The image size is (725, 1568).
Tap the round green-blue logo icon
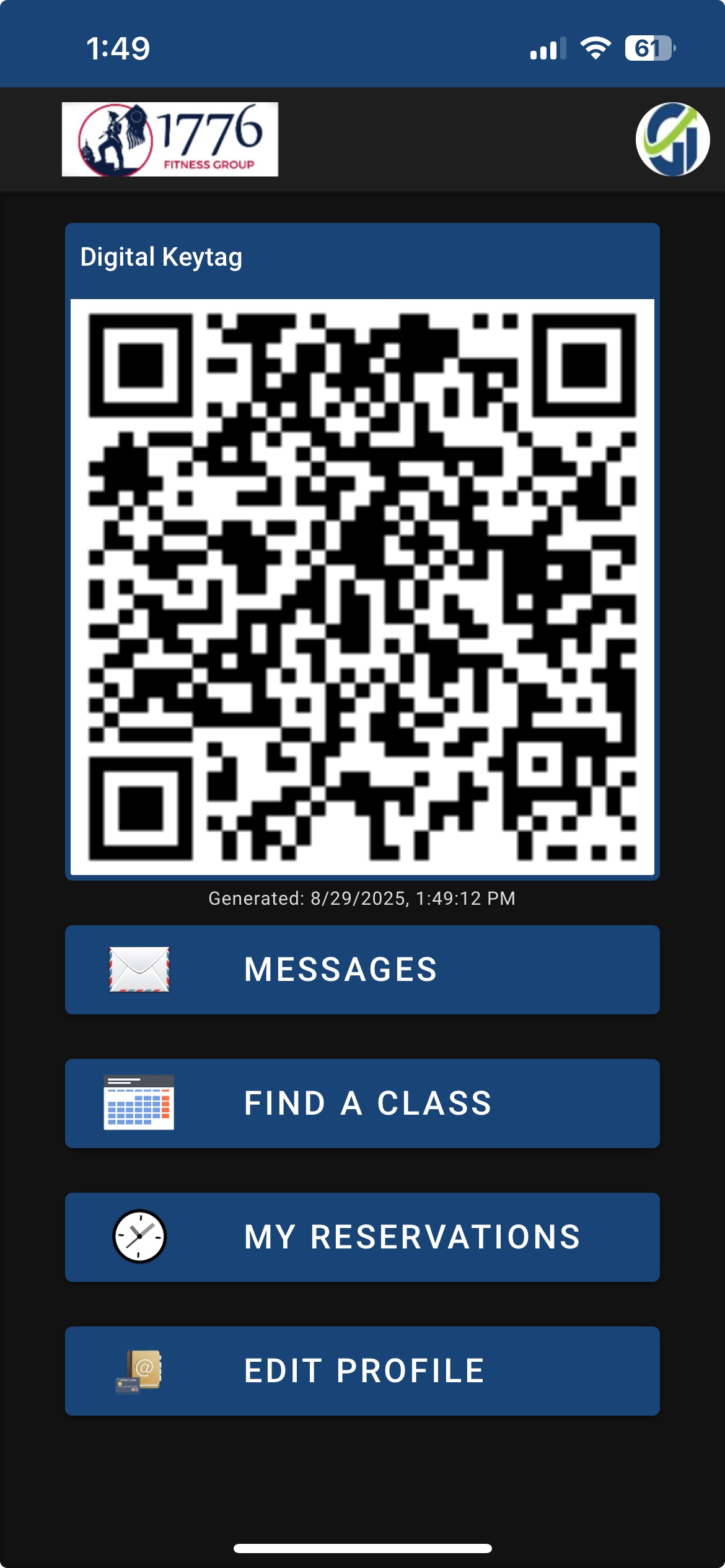672,139
